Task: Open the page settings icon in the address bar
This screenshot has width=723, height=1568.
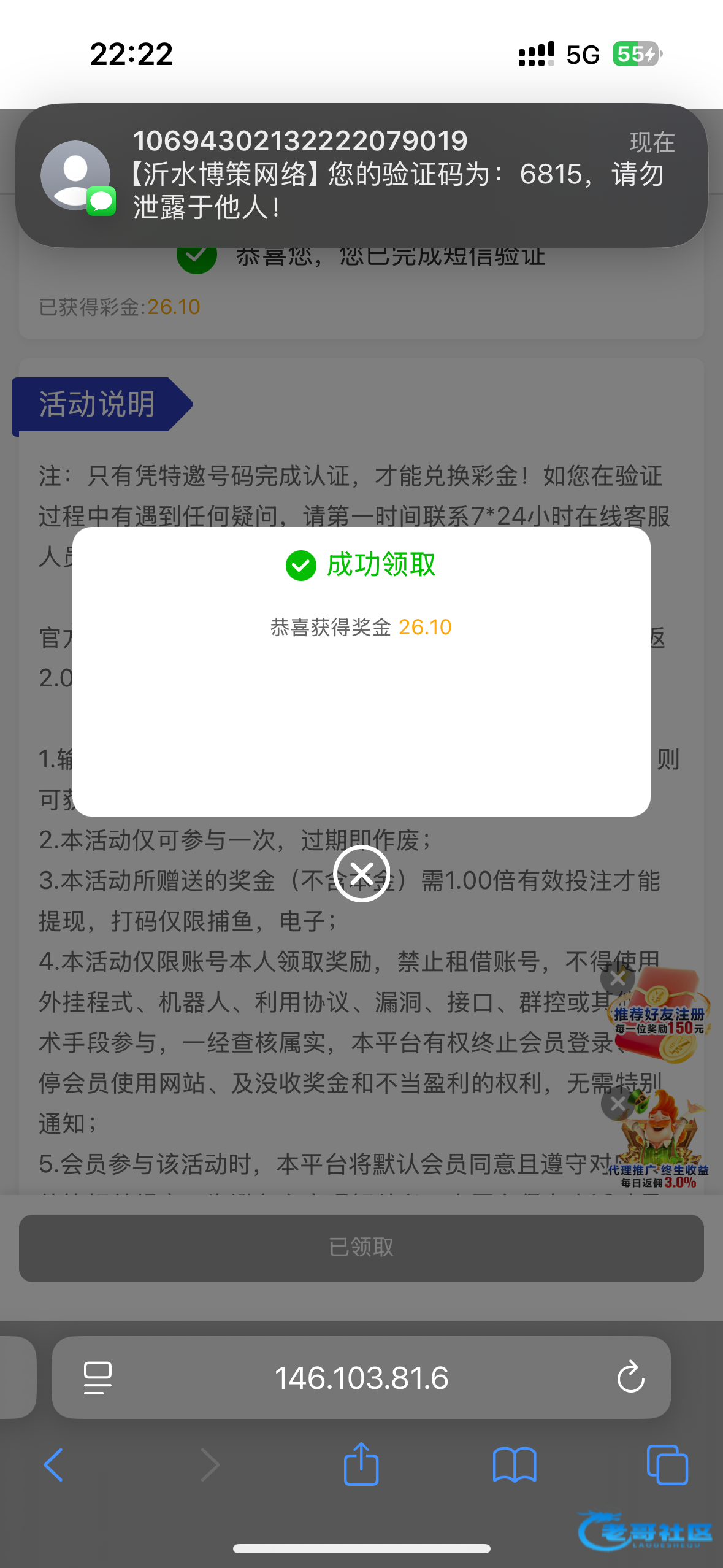Action: 98,1378
